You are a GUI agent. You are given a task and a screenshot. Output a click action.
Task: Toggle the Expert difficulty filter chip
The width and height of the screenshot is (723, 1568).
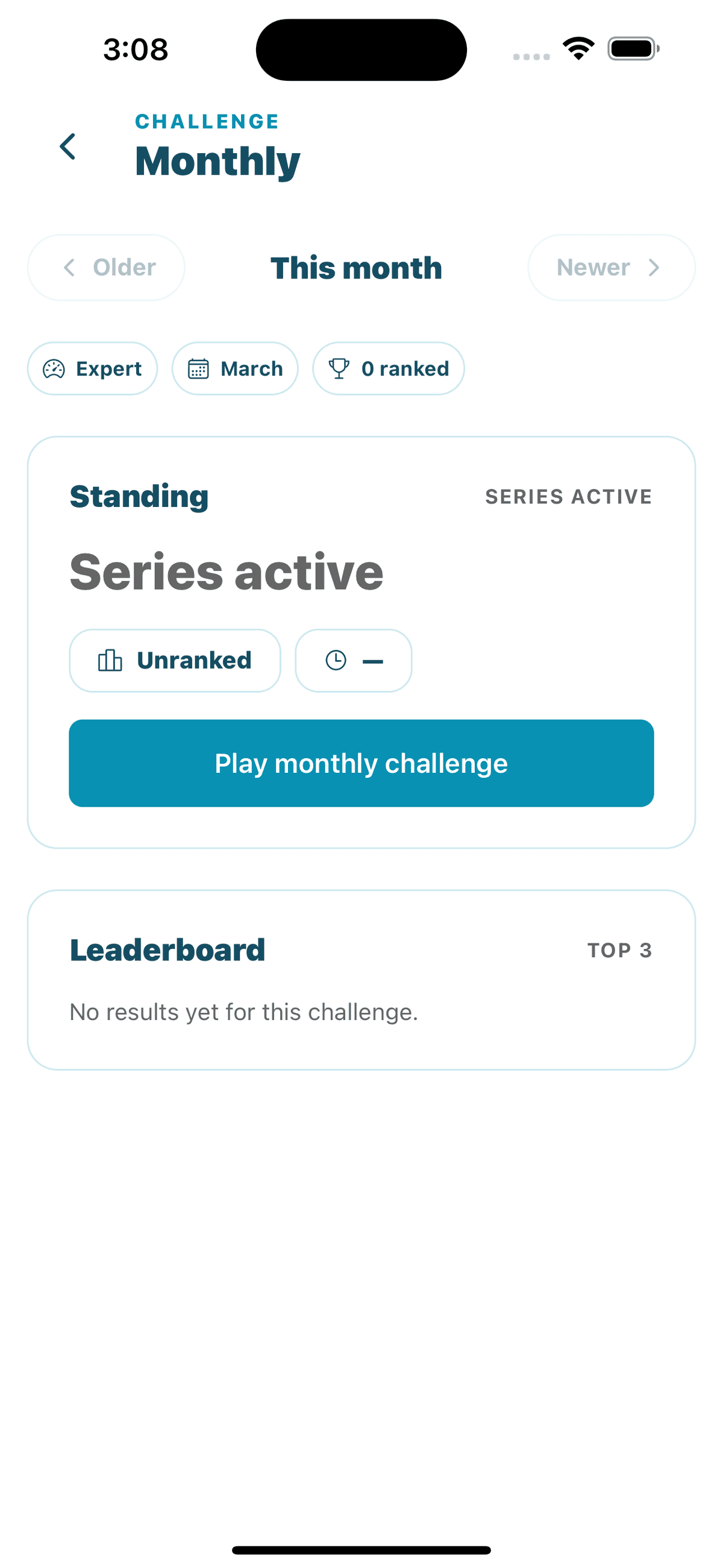click(x=92, y=368)
